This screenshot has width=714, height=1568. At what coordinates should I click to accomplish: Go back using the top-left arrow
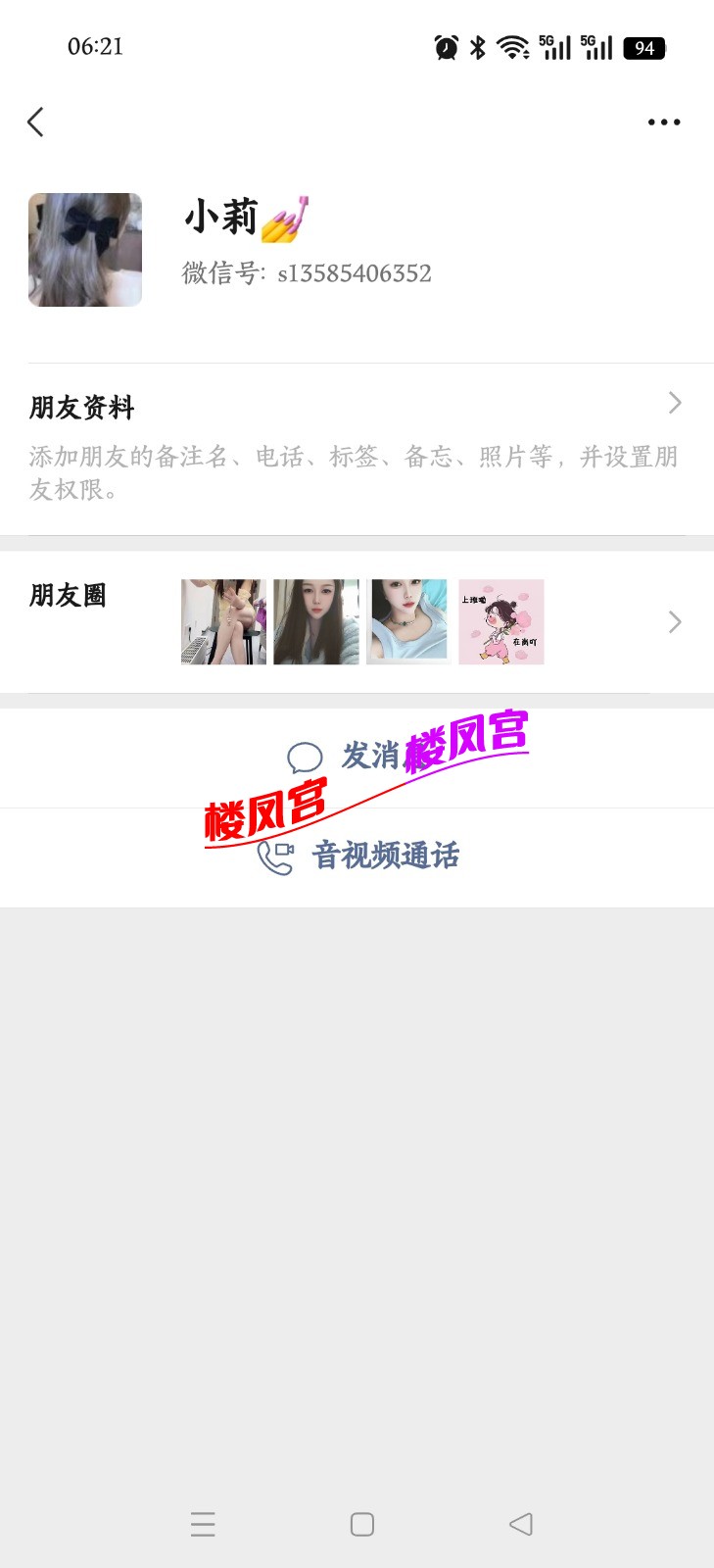click(x=36, y=122)
